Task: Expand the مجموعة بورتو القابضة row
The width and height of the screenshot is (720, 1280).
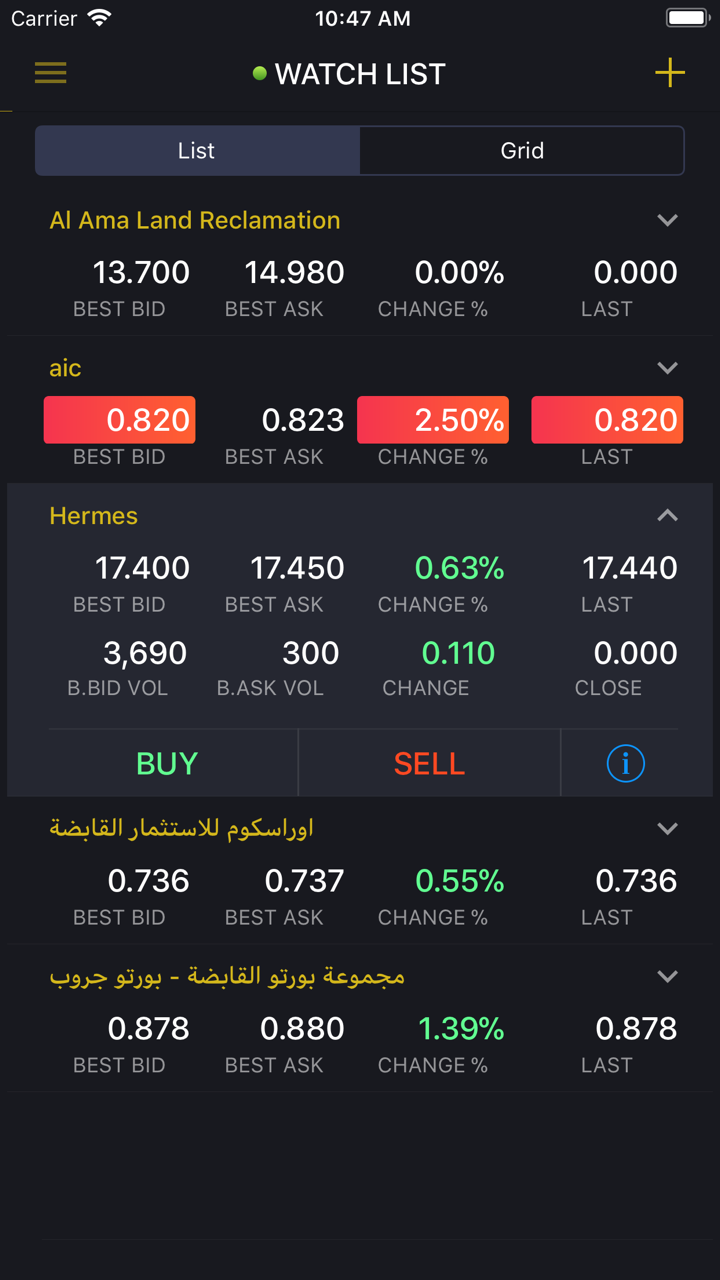Action: [667, 976]
